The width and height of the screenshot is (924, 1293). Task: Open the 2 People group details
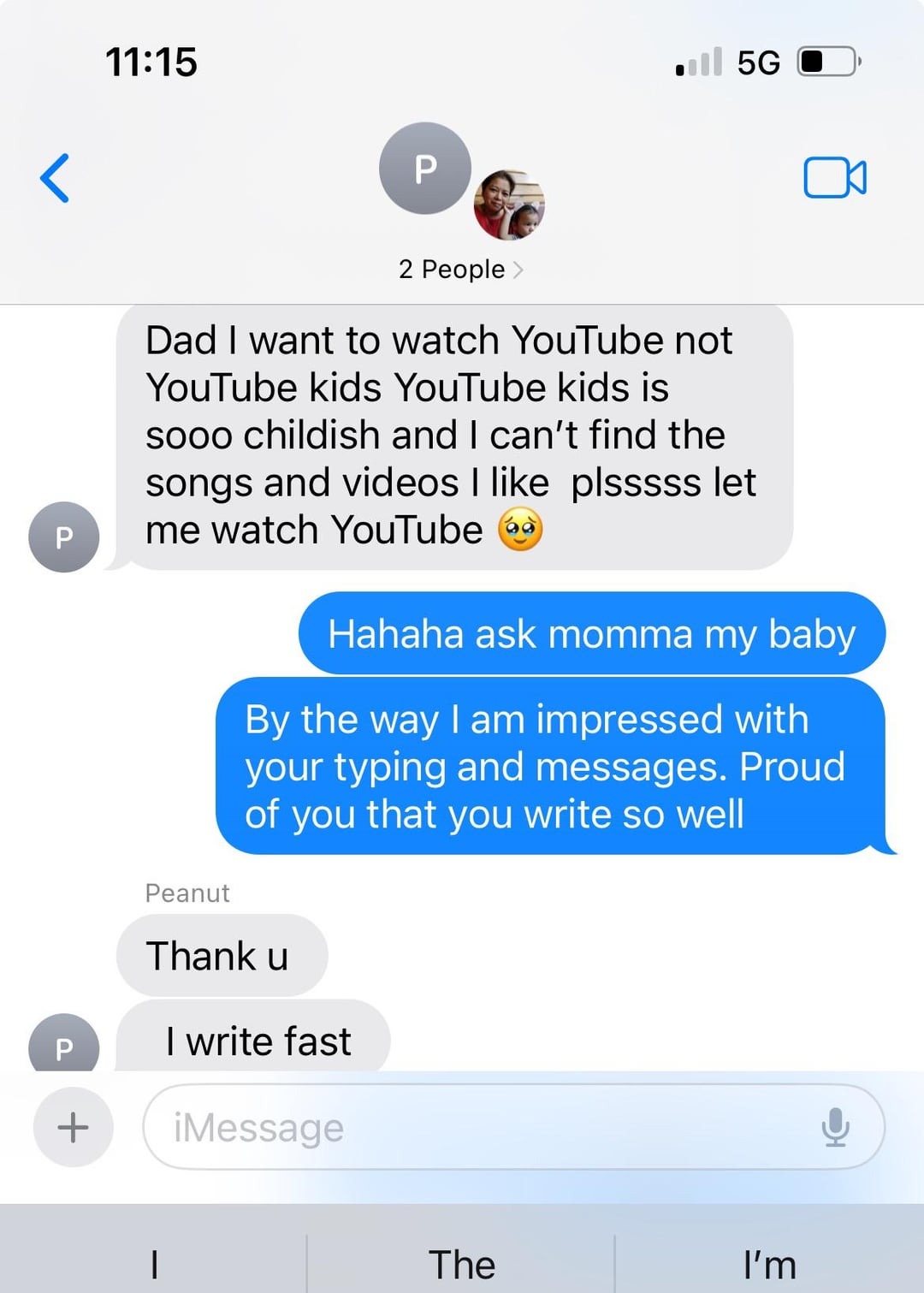(x=460, y=269)
